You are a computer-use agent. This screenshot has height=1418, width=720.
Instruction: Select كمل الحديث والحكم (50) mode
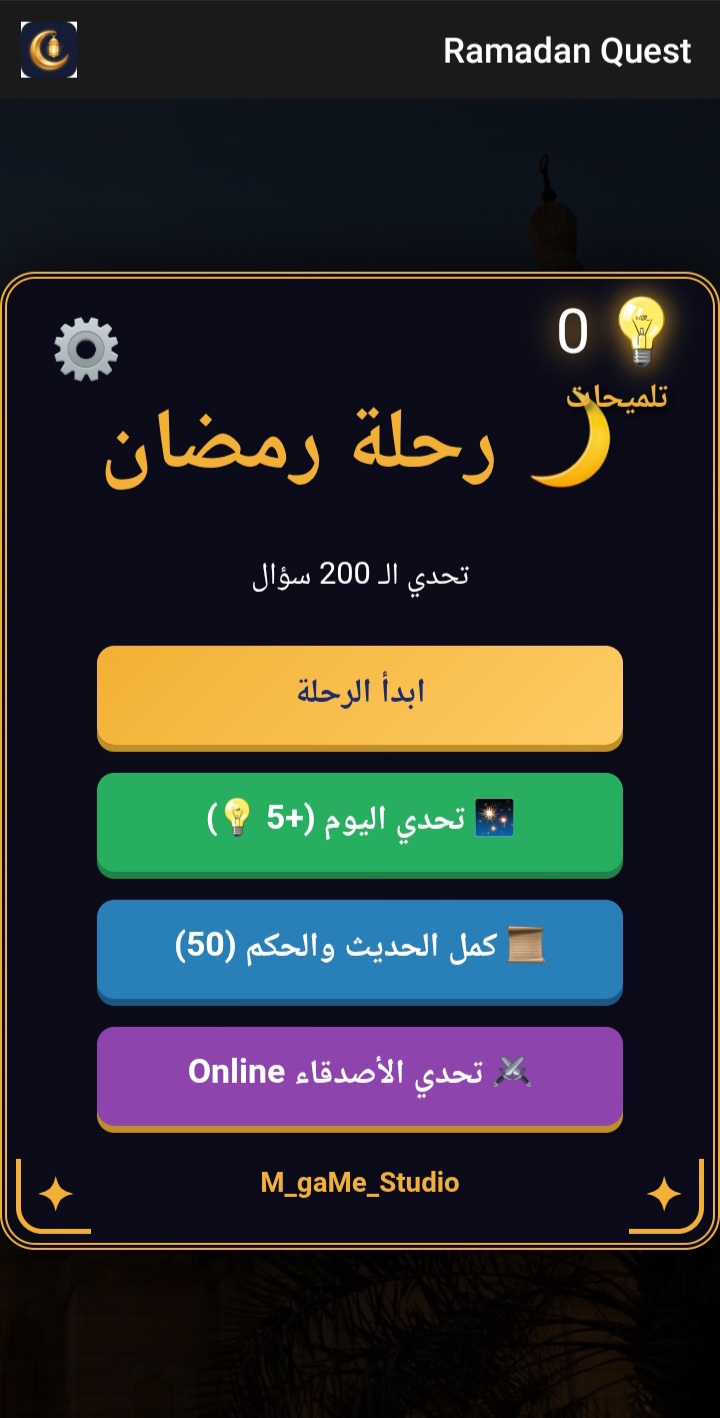[x=360, y=948]
